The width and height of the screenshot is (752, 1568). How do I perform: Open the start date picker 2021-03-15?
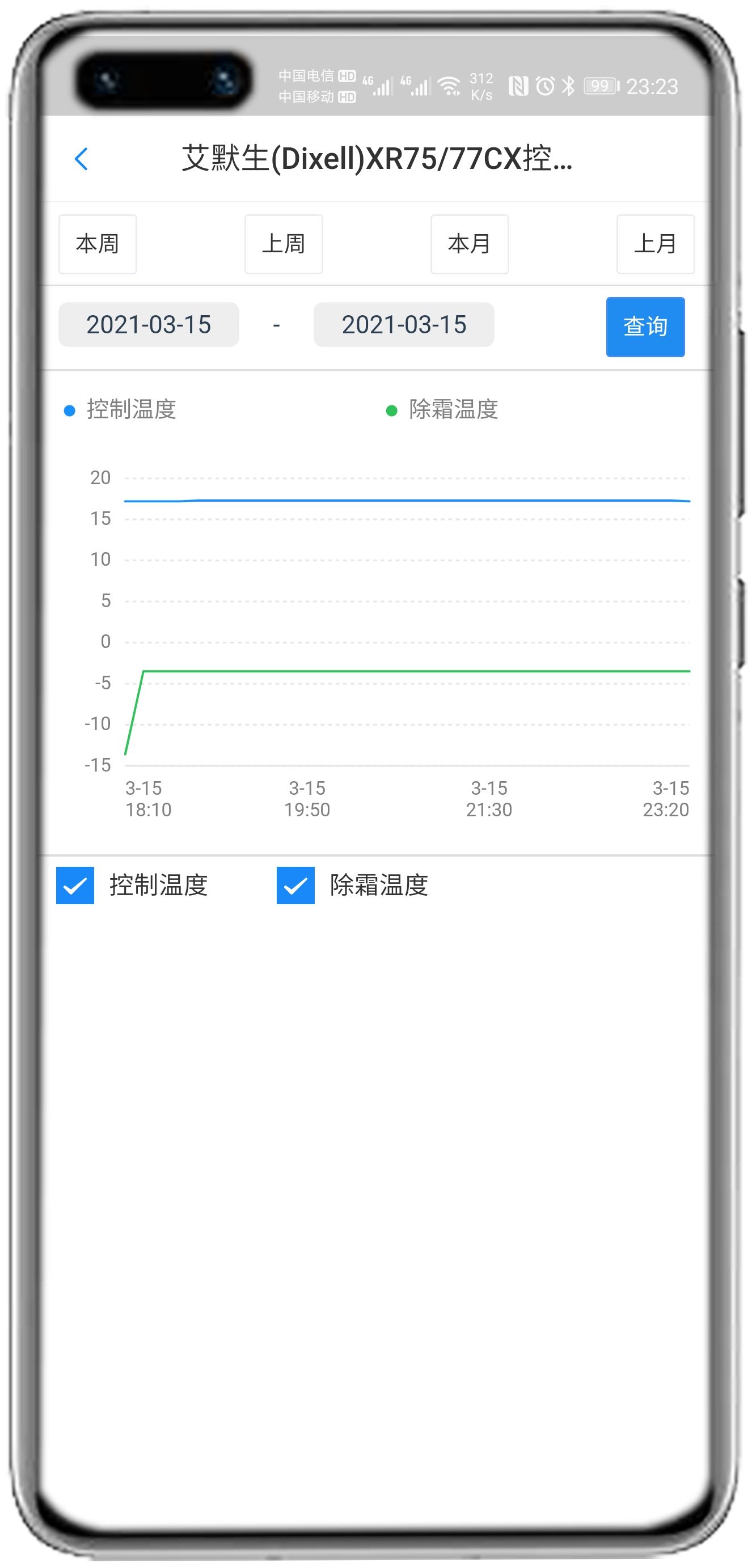[149, 325]
